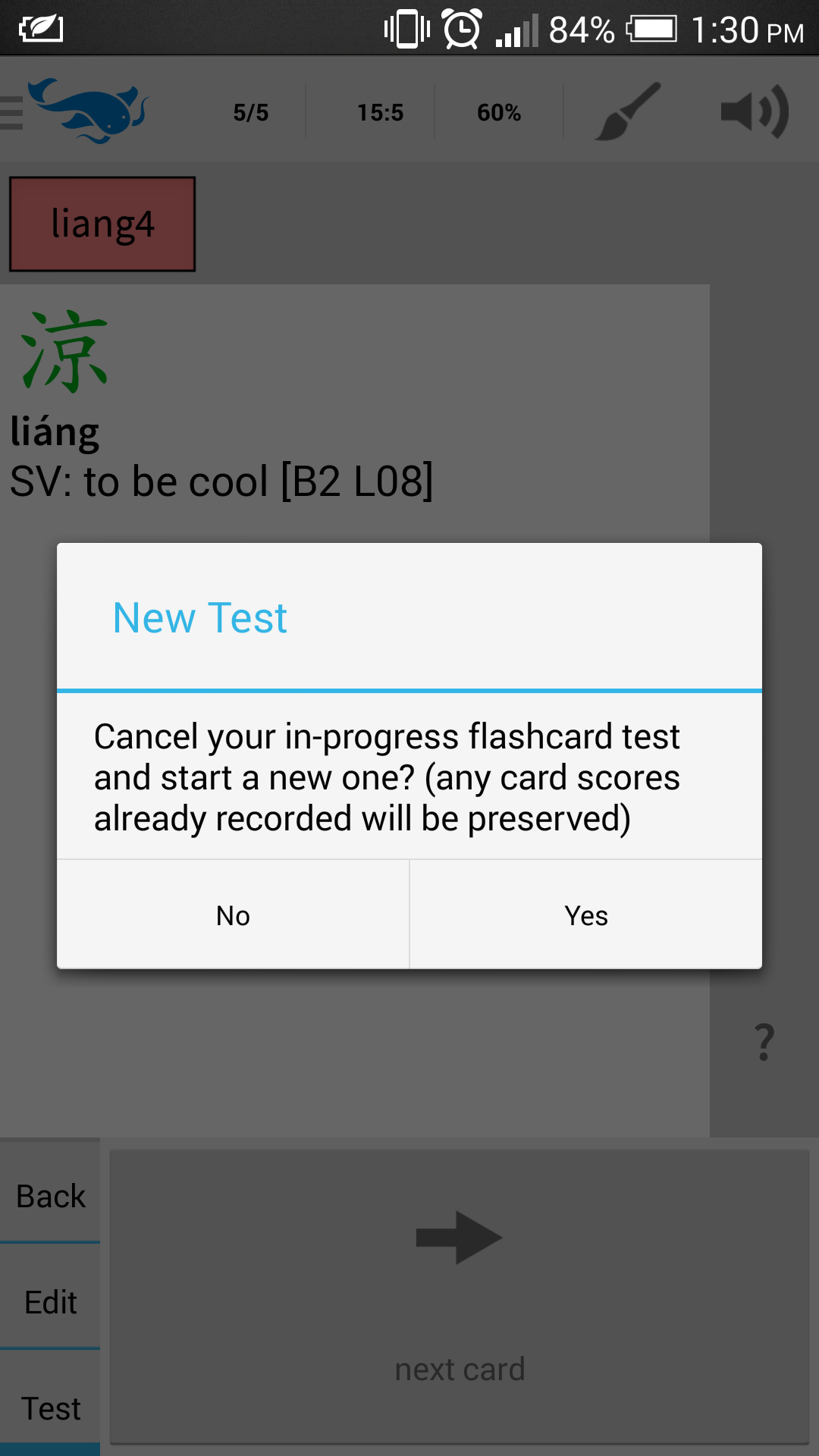The image size is (819, 1456).
Task: Choose No to keep the current test
Action: click(x=233, y=915)
